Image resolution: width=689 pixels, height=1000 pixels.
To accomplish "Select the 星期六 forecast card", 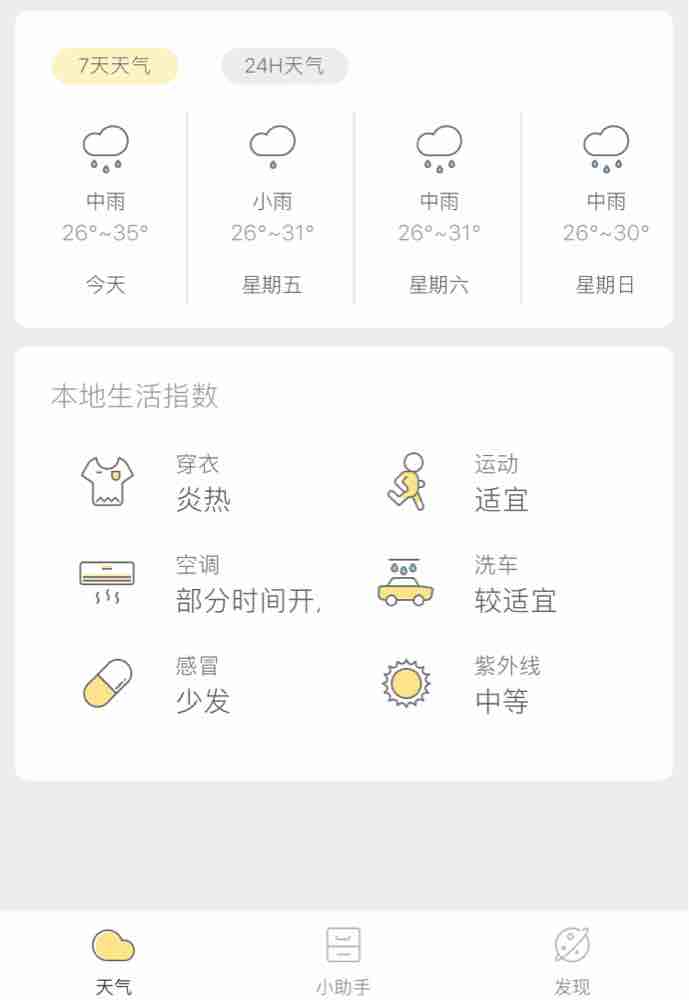I will 439,210.
